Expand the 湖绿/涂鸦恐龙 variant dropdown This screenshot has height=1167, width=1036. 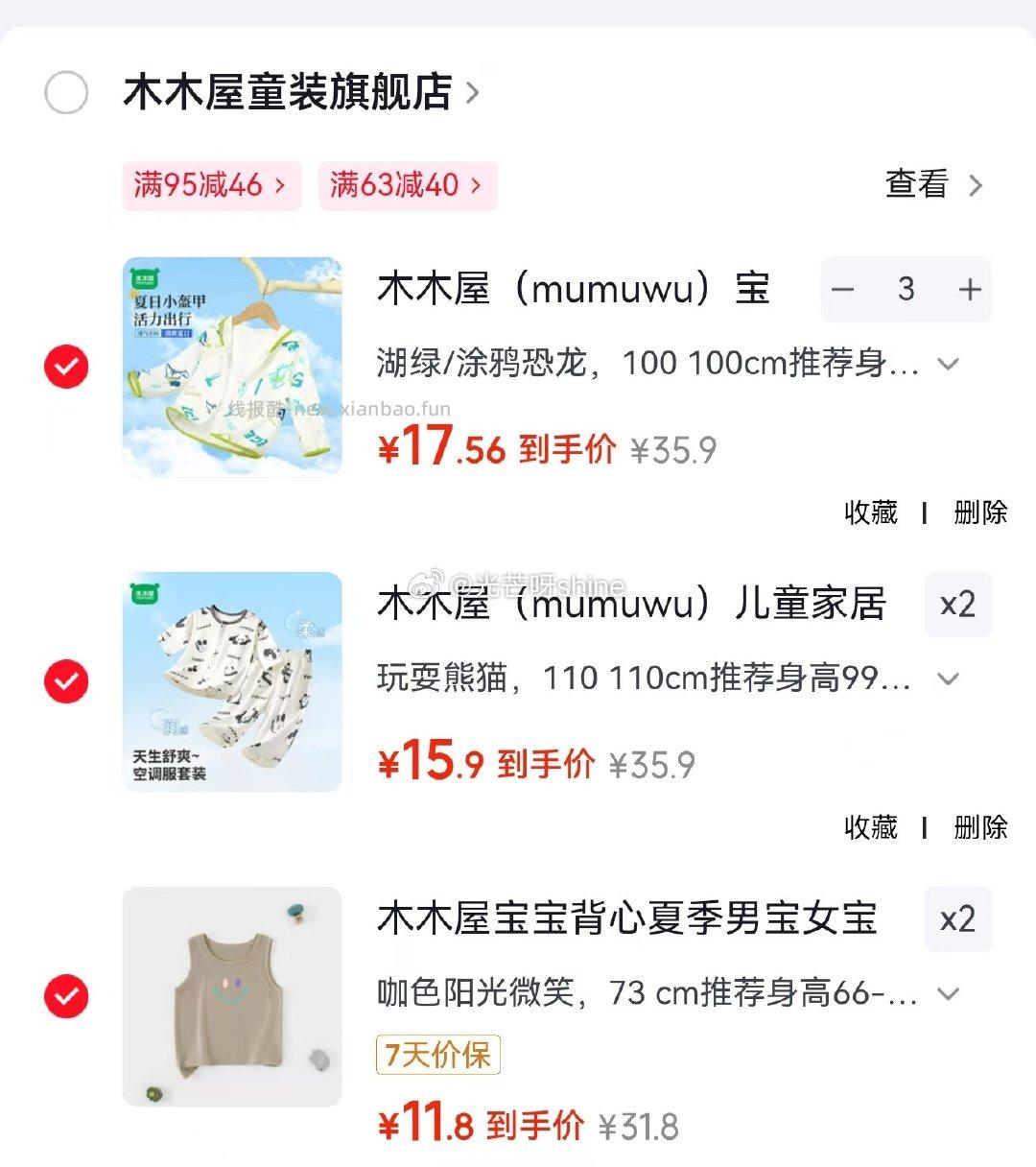[949, 365]
